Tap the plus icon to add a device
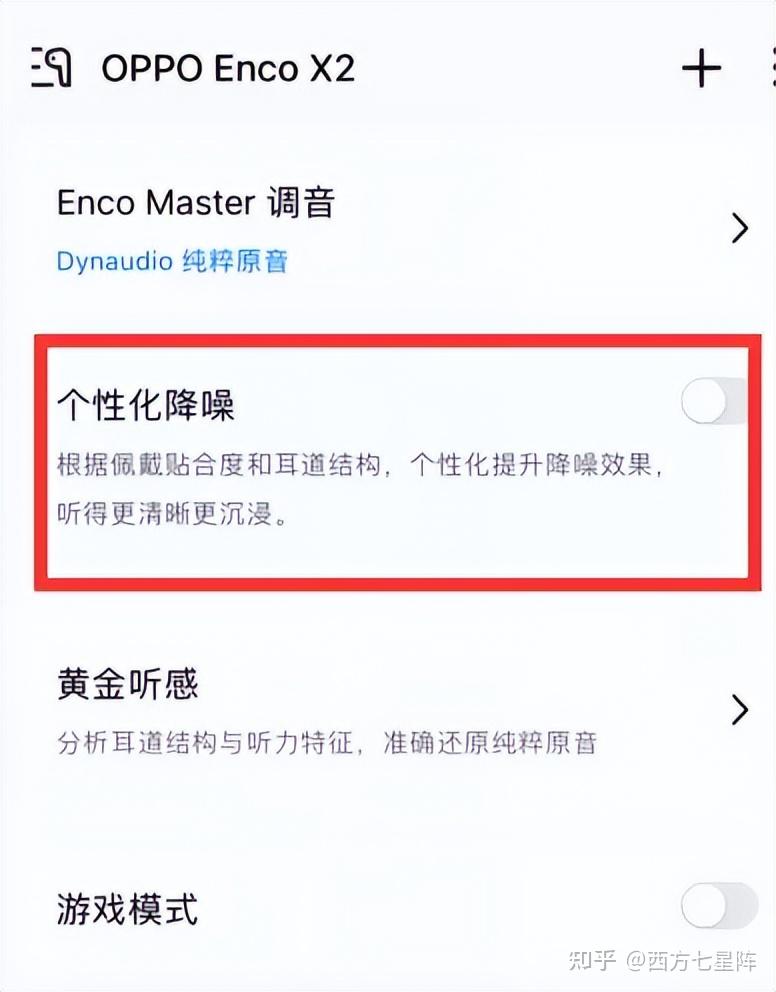Image resolution: width=776 pixels, height=992 pixels. [x=701, y=68]
